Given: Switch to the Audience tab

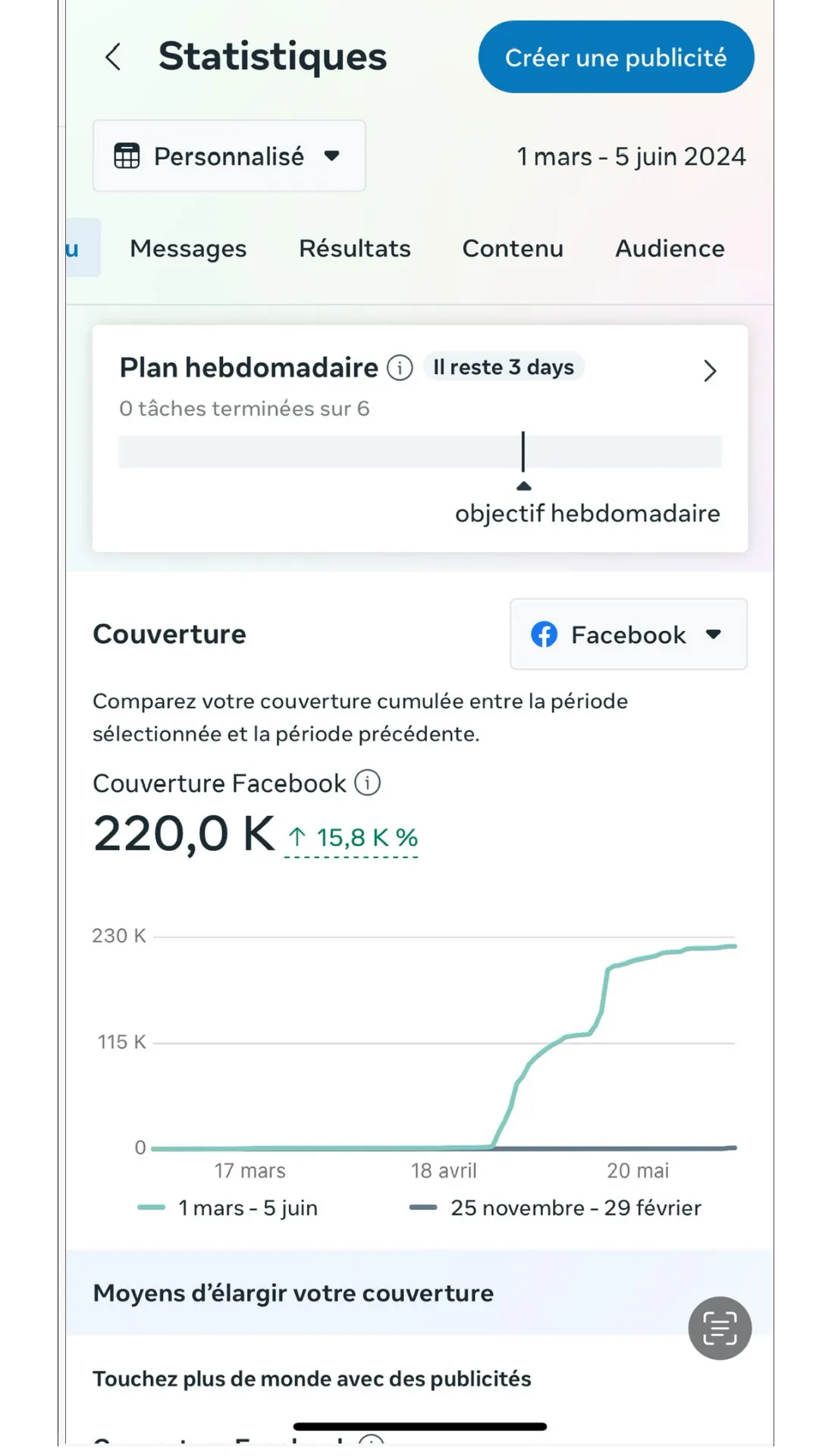Looking at the screenshot, I should click(670, 249).
